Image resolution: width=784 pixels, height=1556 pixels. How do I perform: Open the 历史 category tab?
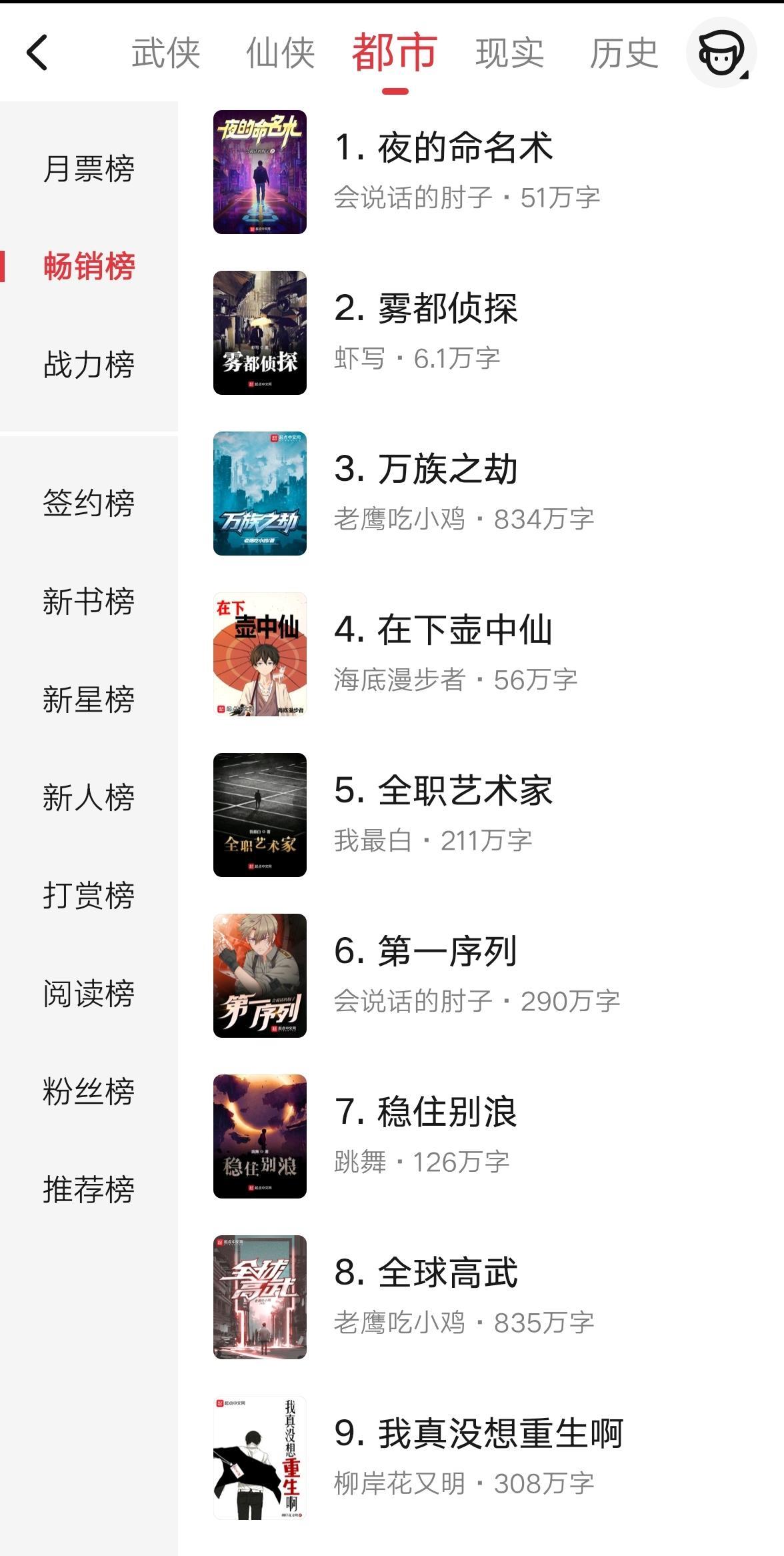coord(624,53)
